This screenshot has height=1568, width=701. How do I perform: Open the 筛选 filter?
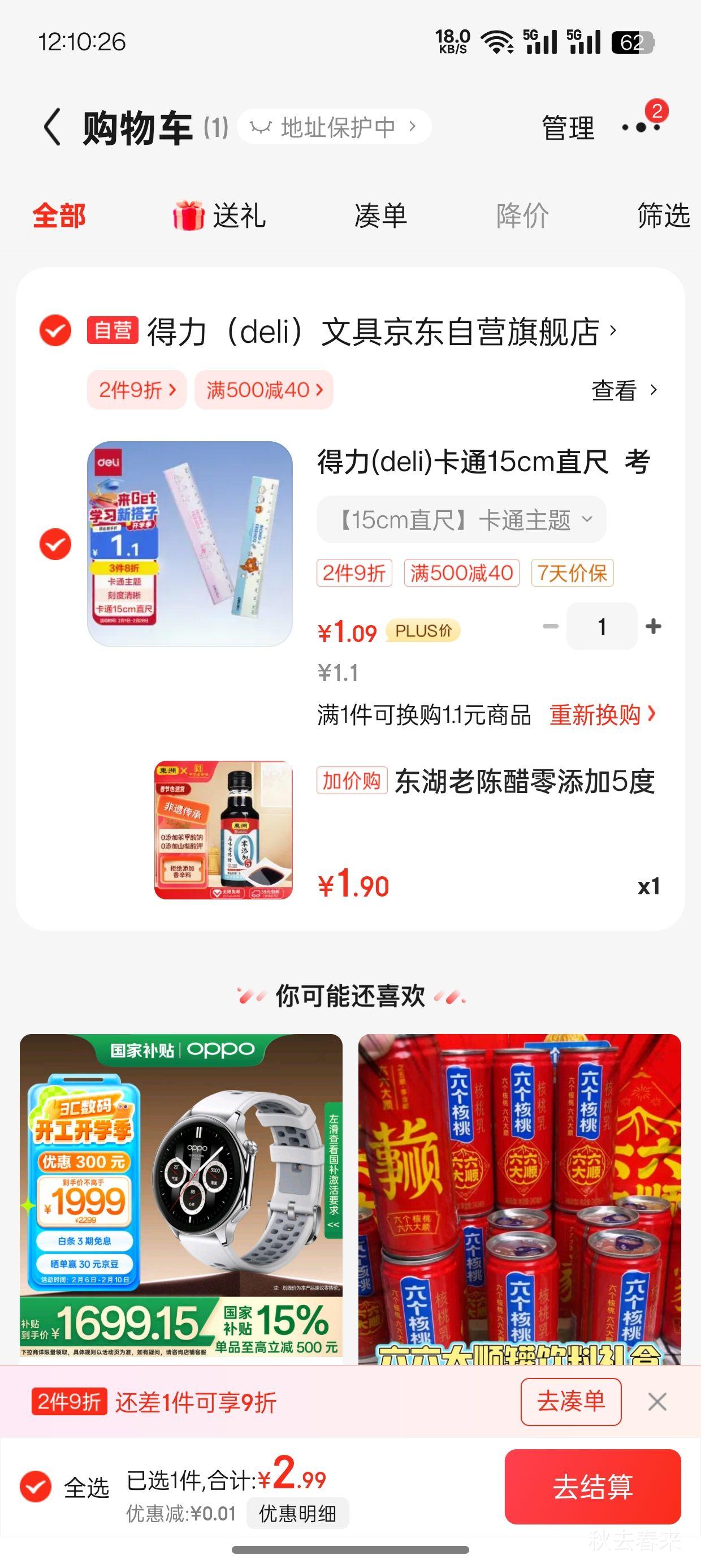(663, 216)
